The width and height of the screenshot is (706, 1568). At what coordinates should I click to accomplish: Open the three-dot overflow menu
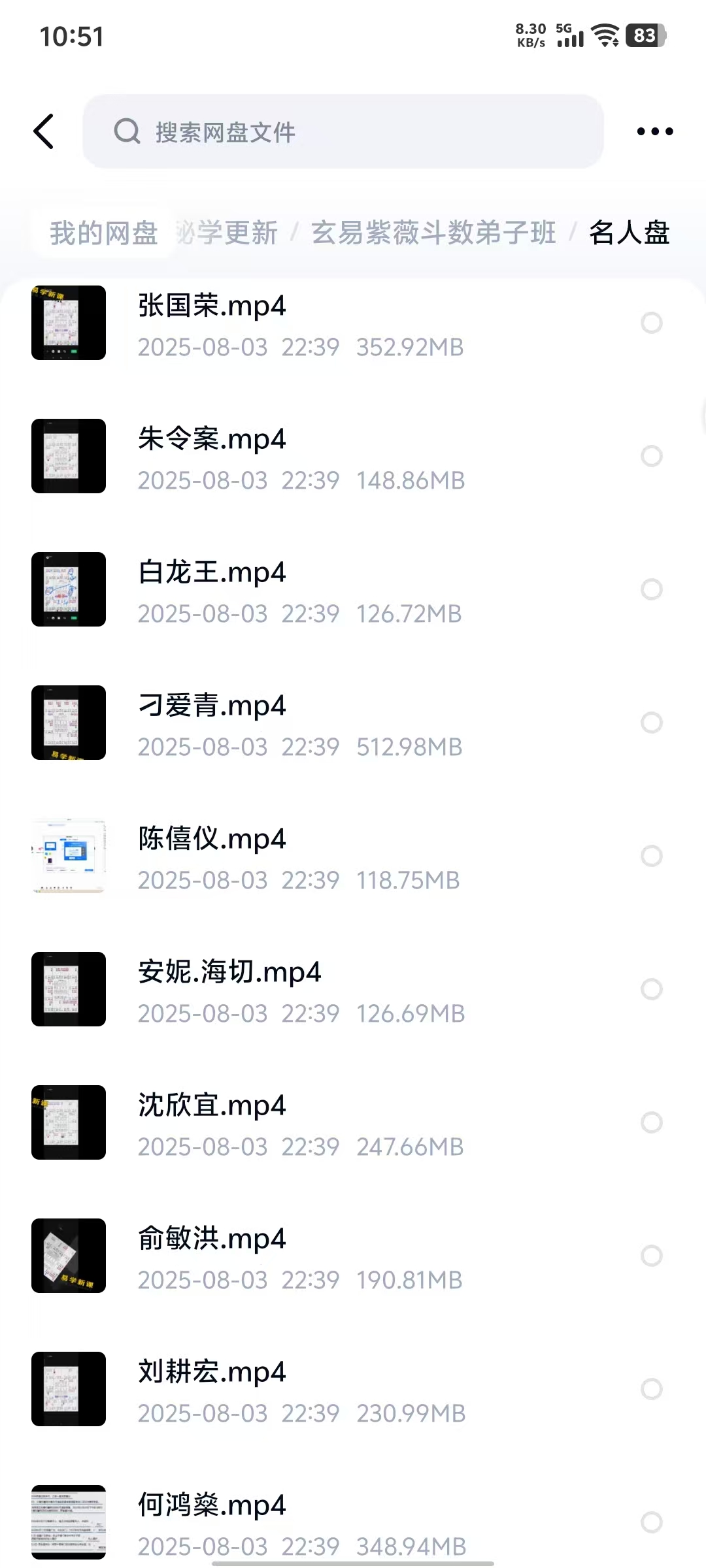coord(654,131)
